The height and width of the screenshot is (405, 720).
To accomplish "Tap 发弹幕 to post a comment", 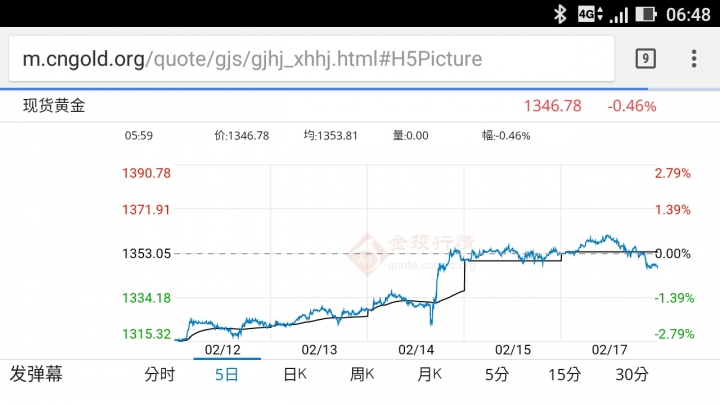I will pyautogui.click(x=37, y=375).
